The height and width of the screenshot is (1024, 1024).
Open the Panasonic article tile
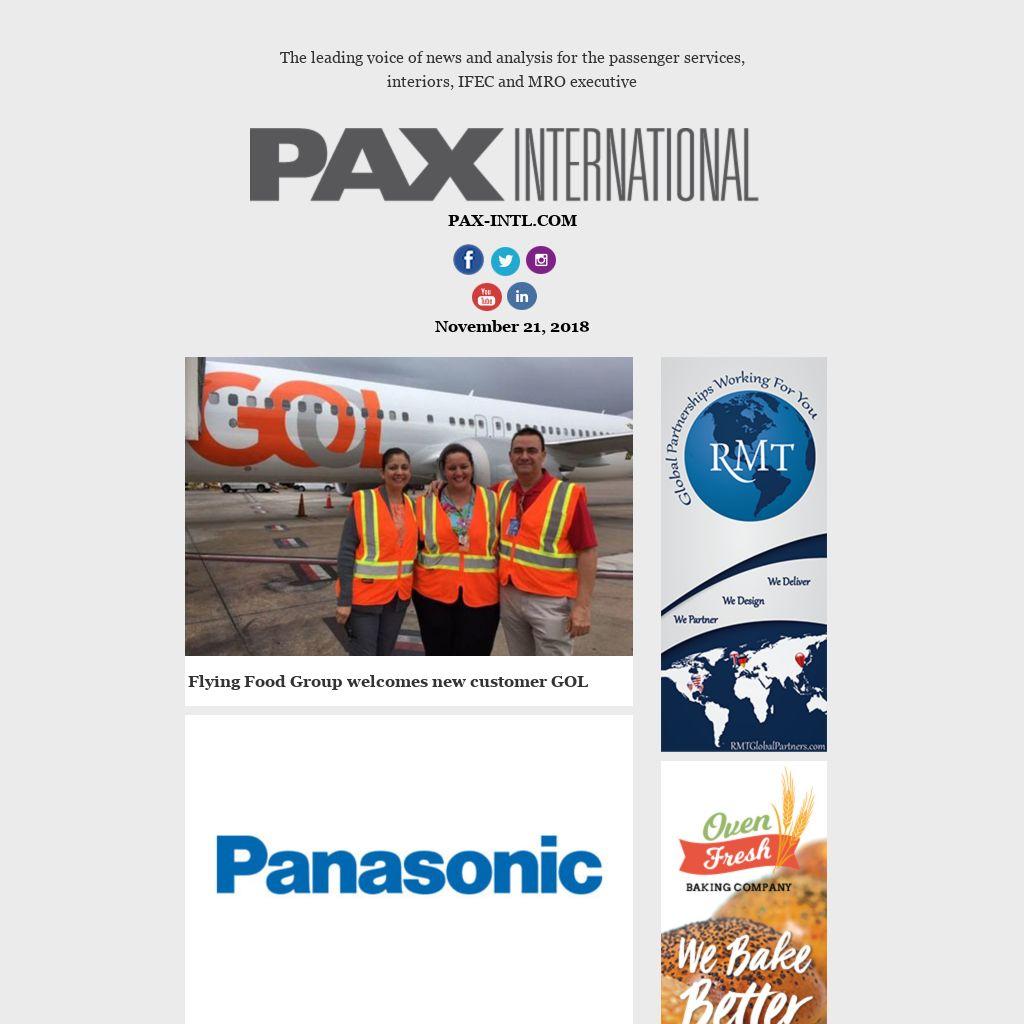tap(408, 866)
